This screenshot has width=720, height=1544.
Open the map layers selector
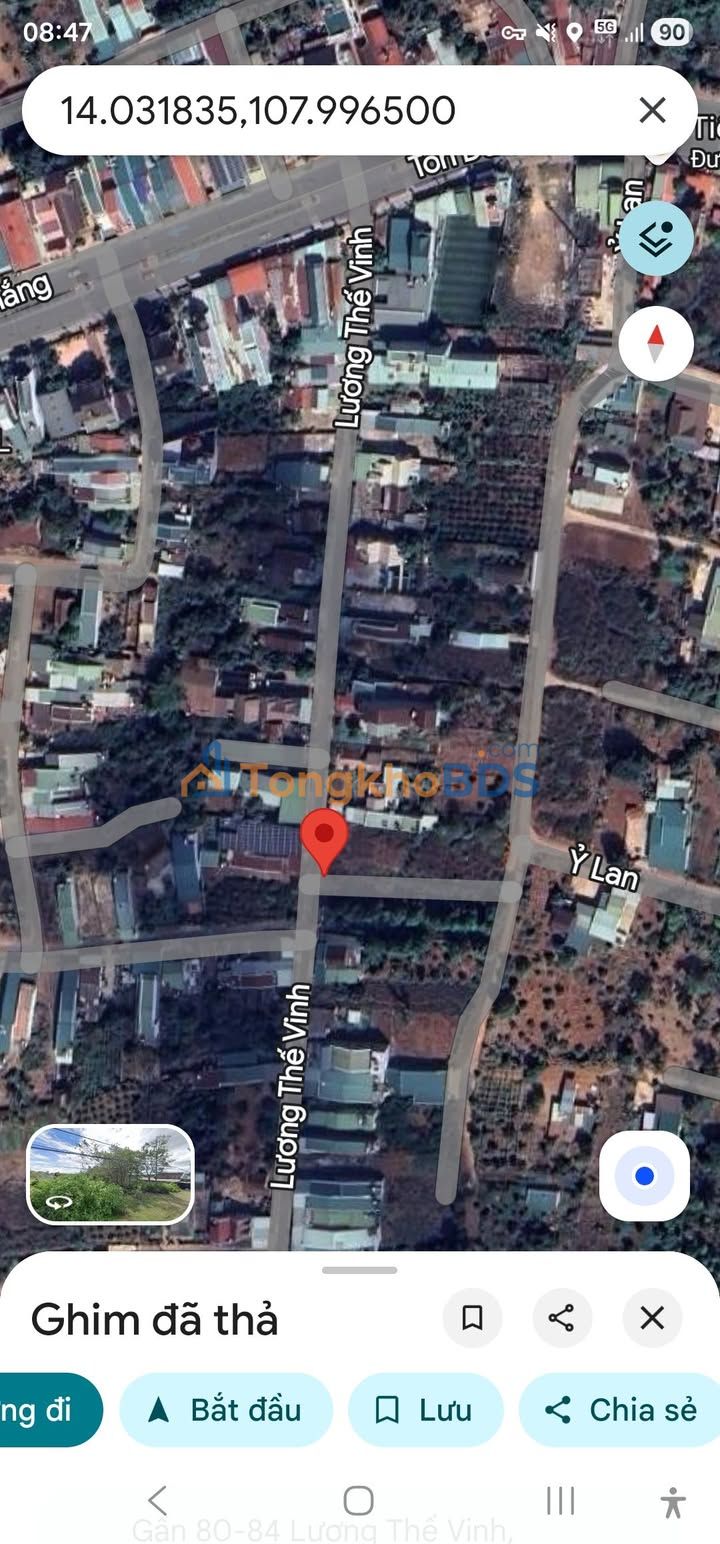[656, 239]
